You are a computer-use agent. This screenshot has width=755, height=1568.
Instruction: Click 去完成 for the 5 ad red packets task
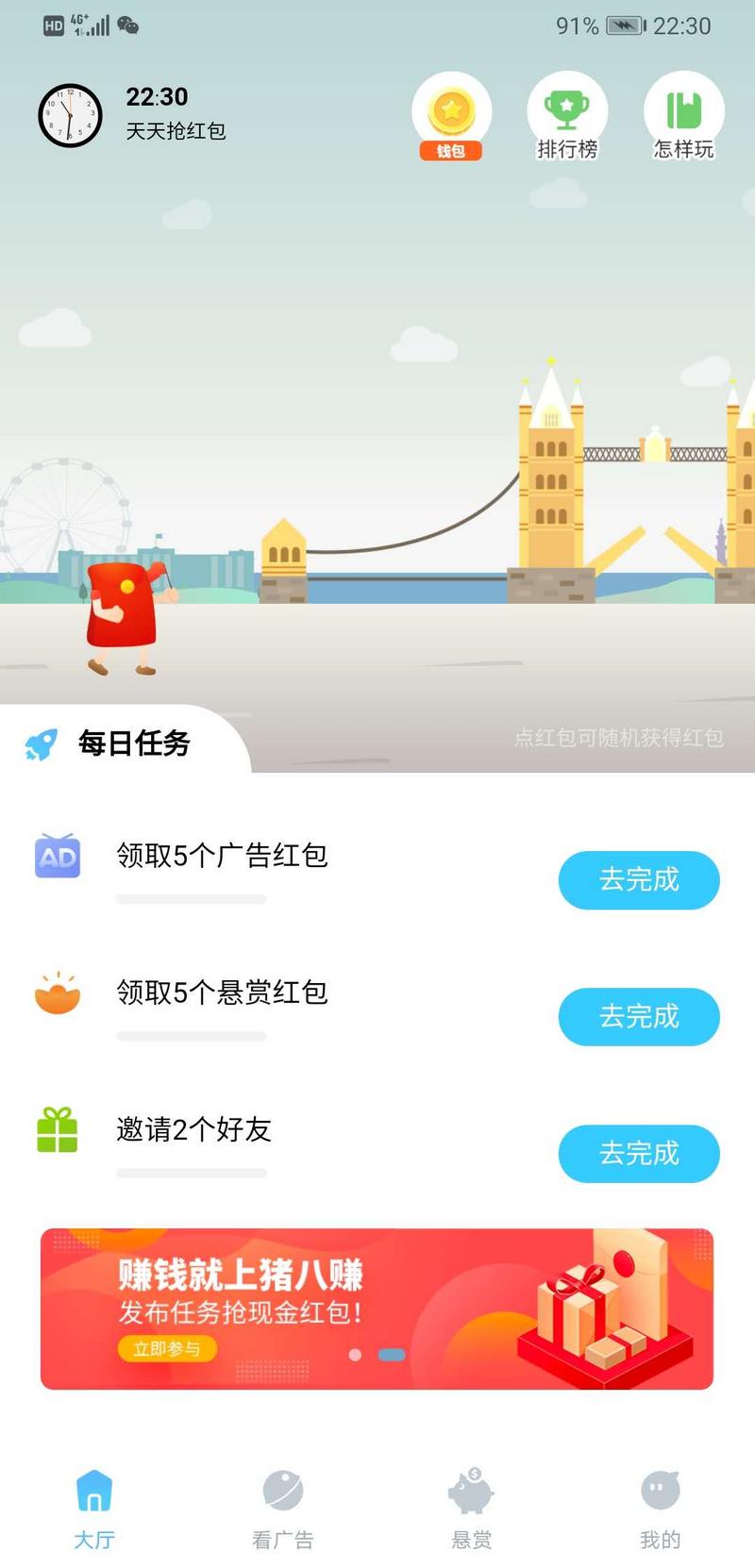[x=639, y=879]
